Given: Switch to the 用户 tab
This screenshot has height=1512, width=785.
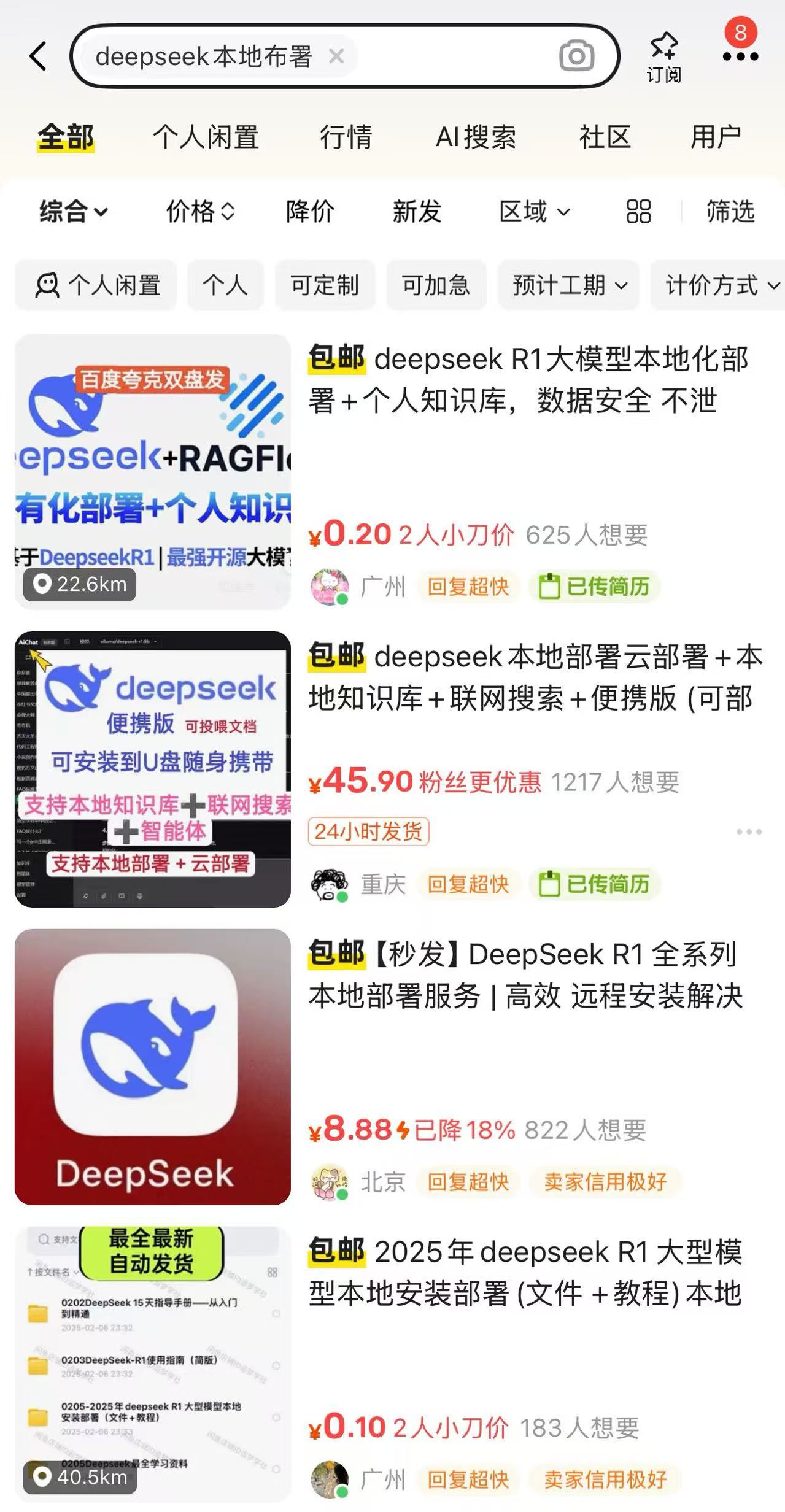Looking at the screenshot, I should tap(716, 136).
